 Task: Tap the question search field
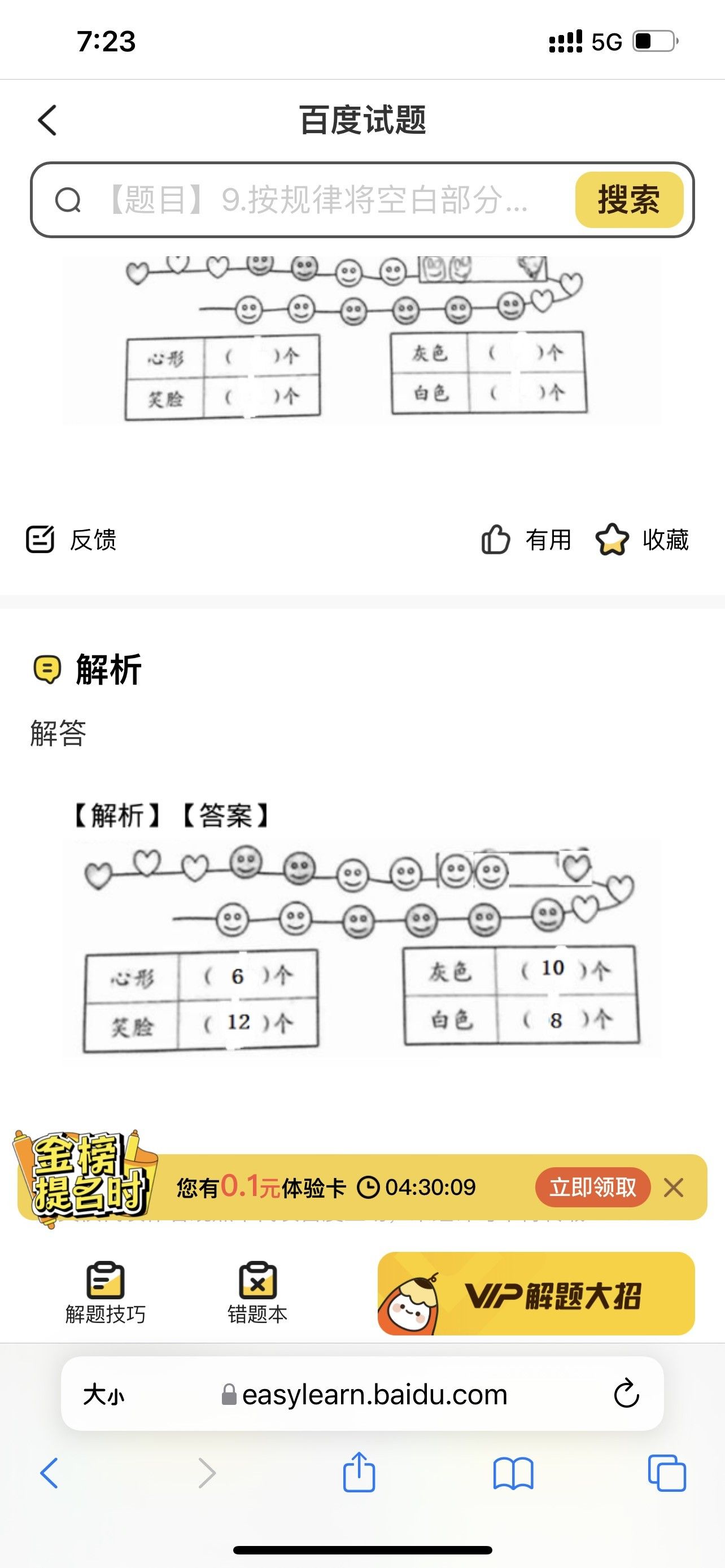click(x=317, y=200)
